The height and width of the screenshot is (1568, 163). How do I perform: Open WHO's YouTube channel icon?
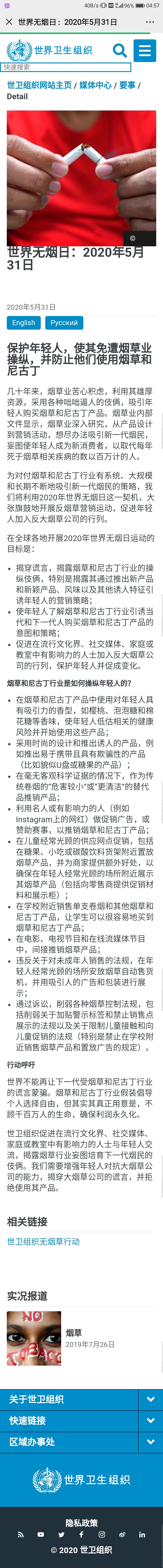click(x=41, y=1534)
